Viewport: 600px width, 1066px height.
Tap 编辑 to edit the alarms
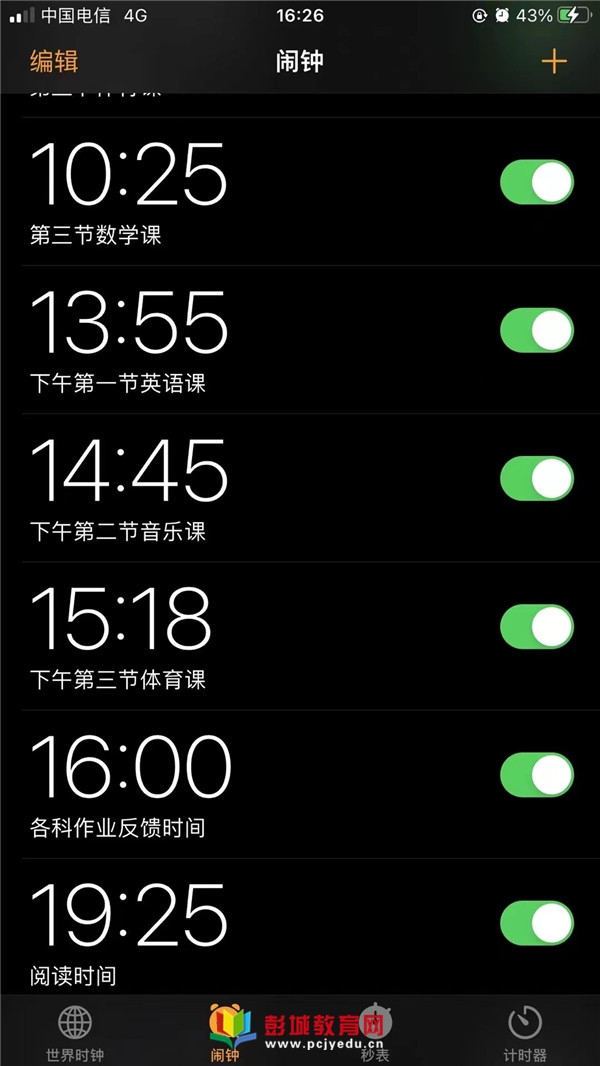(x=54, y=61)
